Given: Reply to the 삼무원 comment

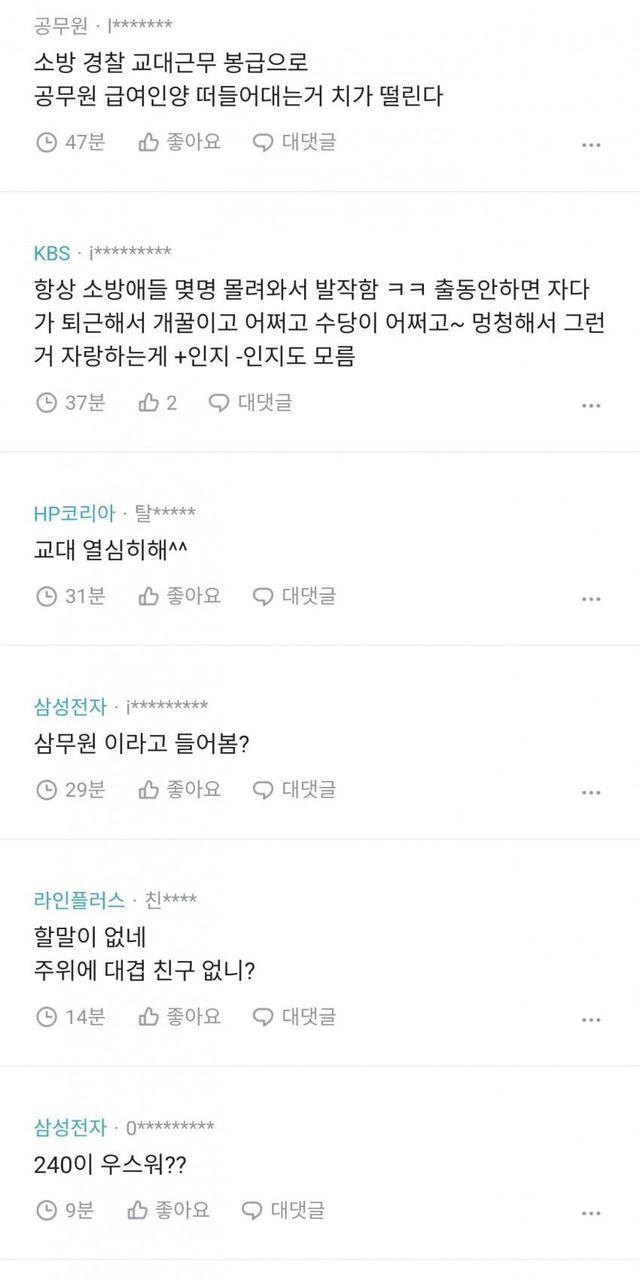Looking at the screenshot, I should pyautogui.click(x=294, y=789).
